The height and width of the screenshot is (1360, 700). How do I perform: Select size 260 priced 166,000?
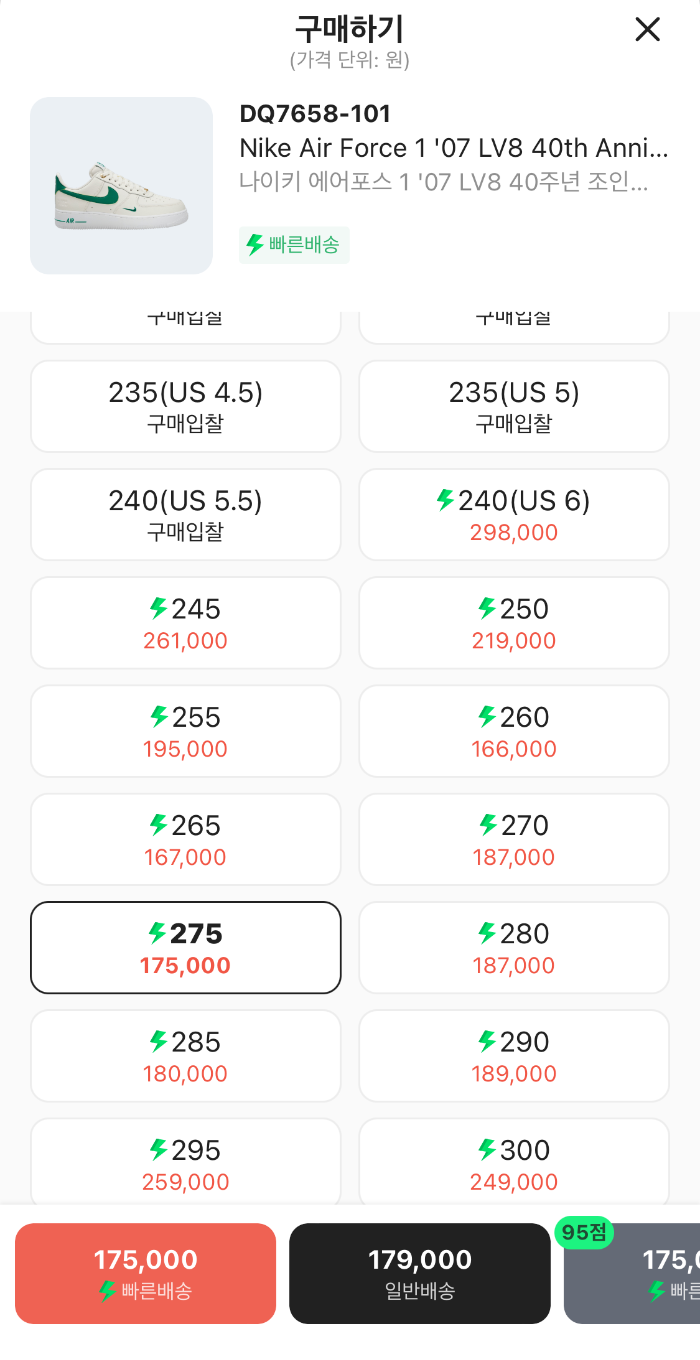[514, 731]
